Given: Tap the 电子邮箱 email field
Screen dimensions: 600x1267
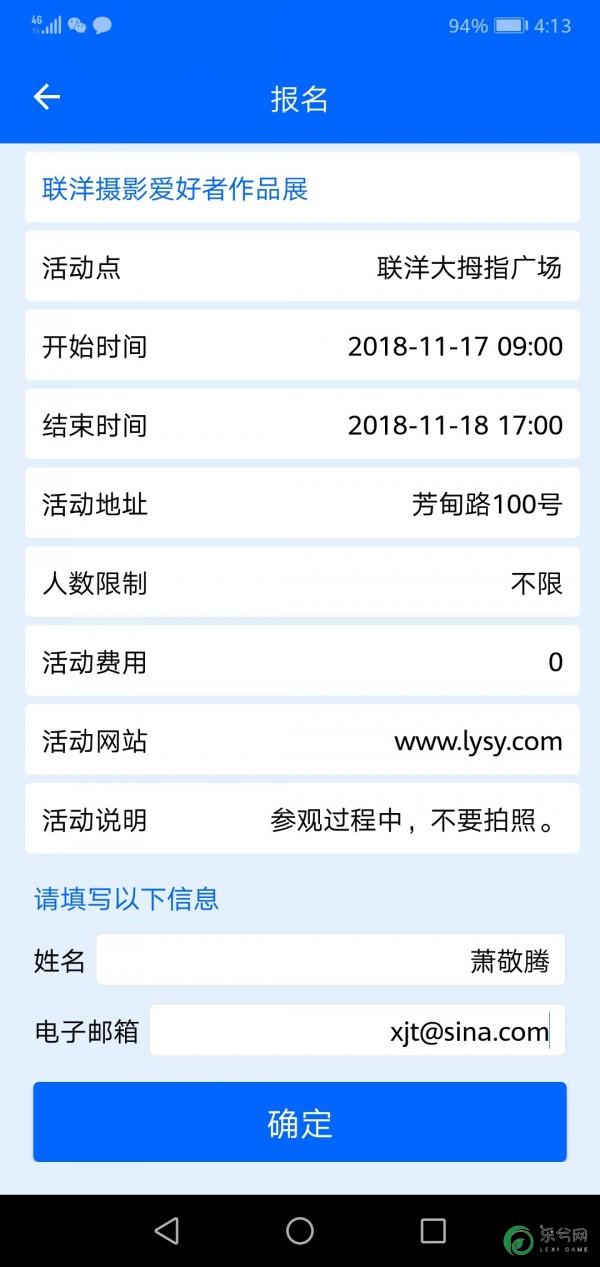Looking at the screenshot, I should point(357,1031).
